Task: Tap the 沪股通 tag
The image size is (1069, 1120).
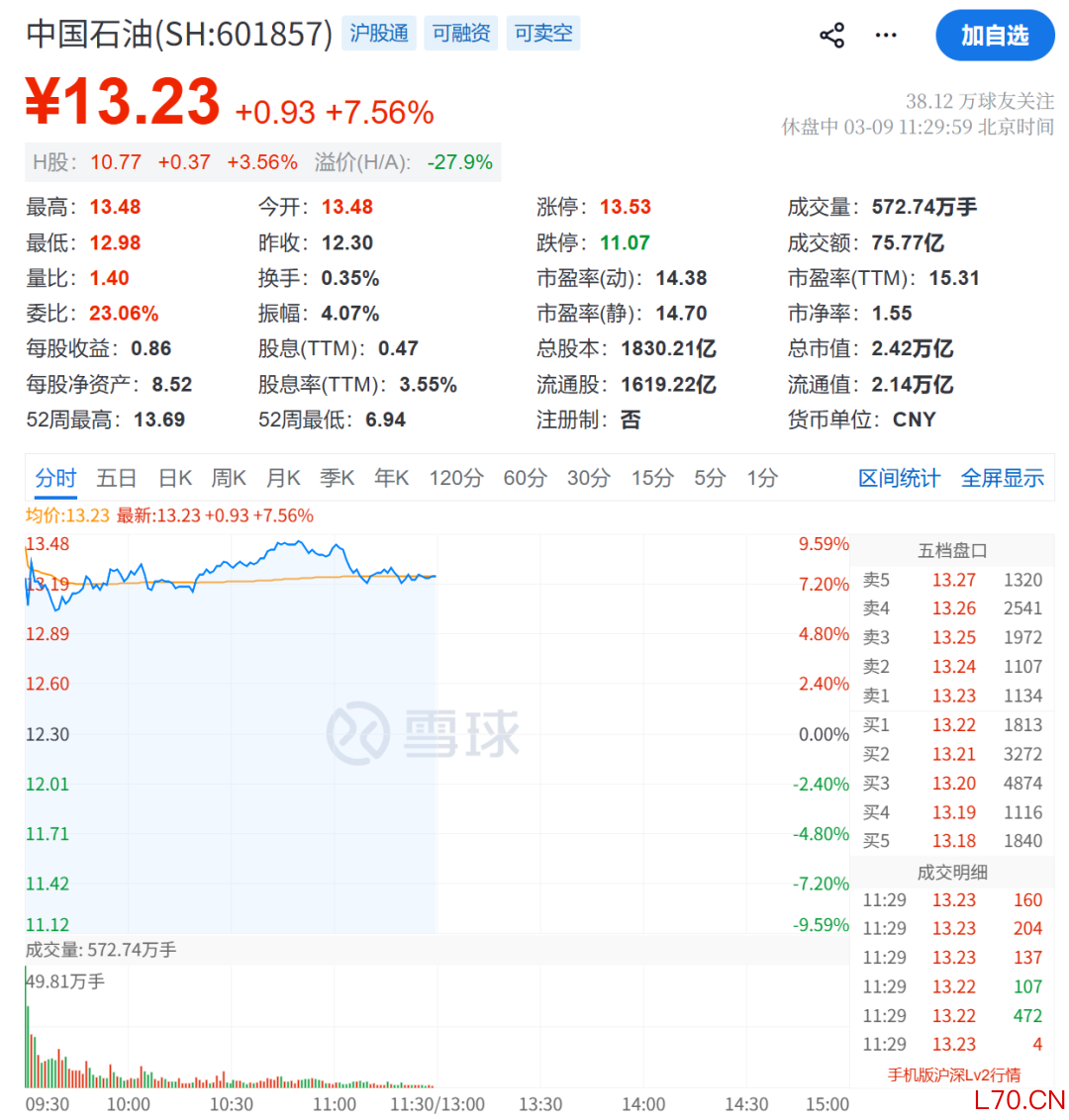Action: [x=379, y=34]
